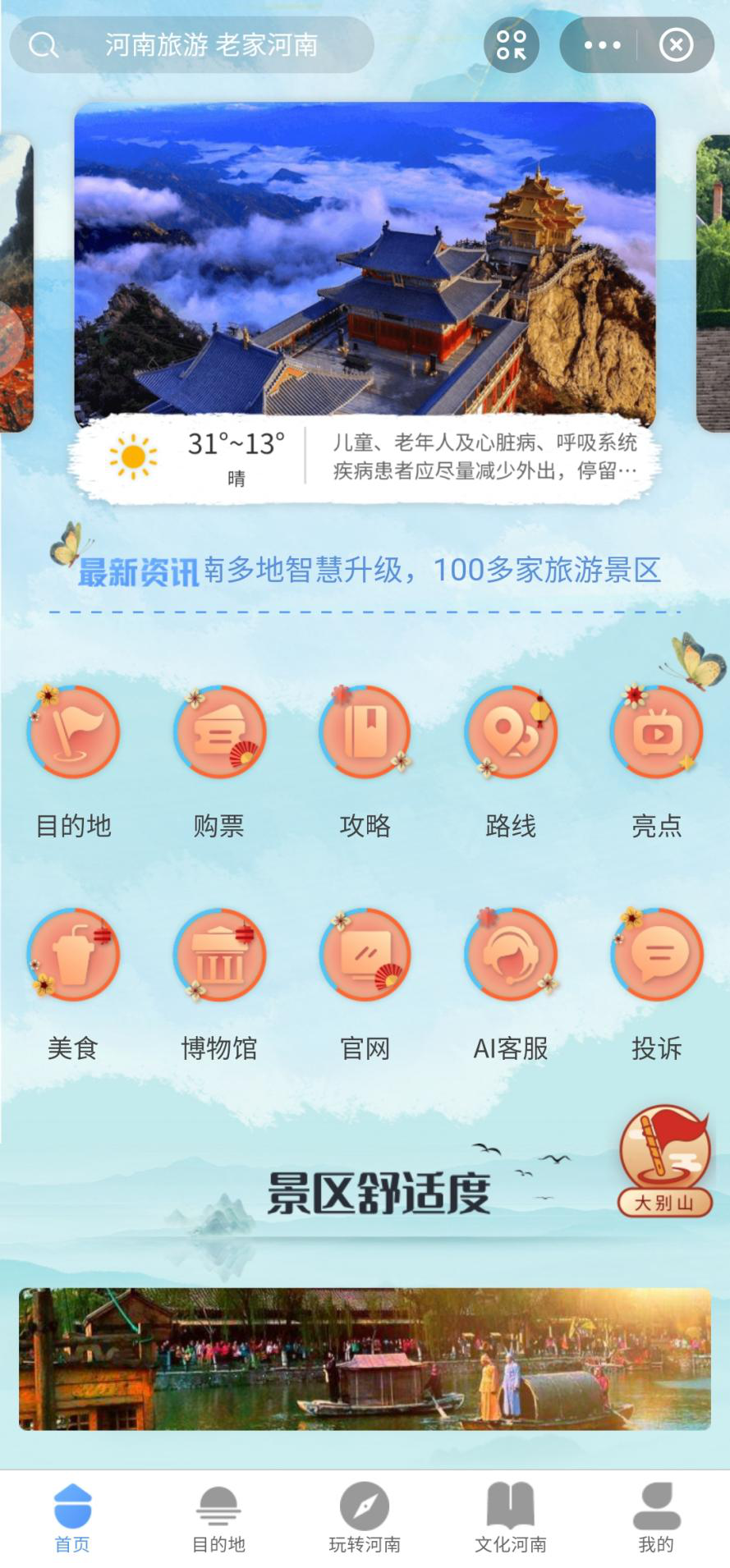The height and width of the screenshot is (1568, 730).
Task: Open the mini program overflow menu
Action: point(602,45)
